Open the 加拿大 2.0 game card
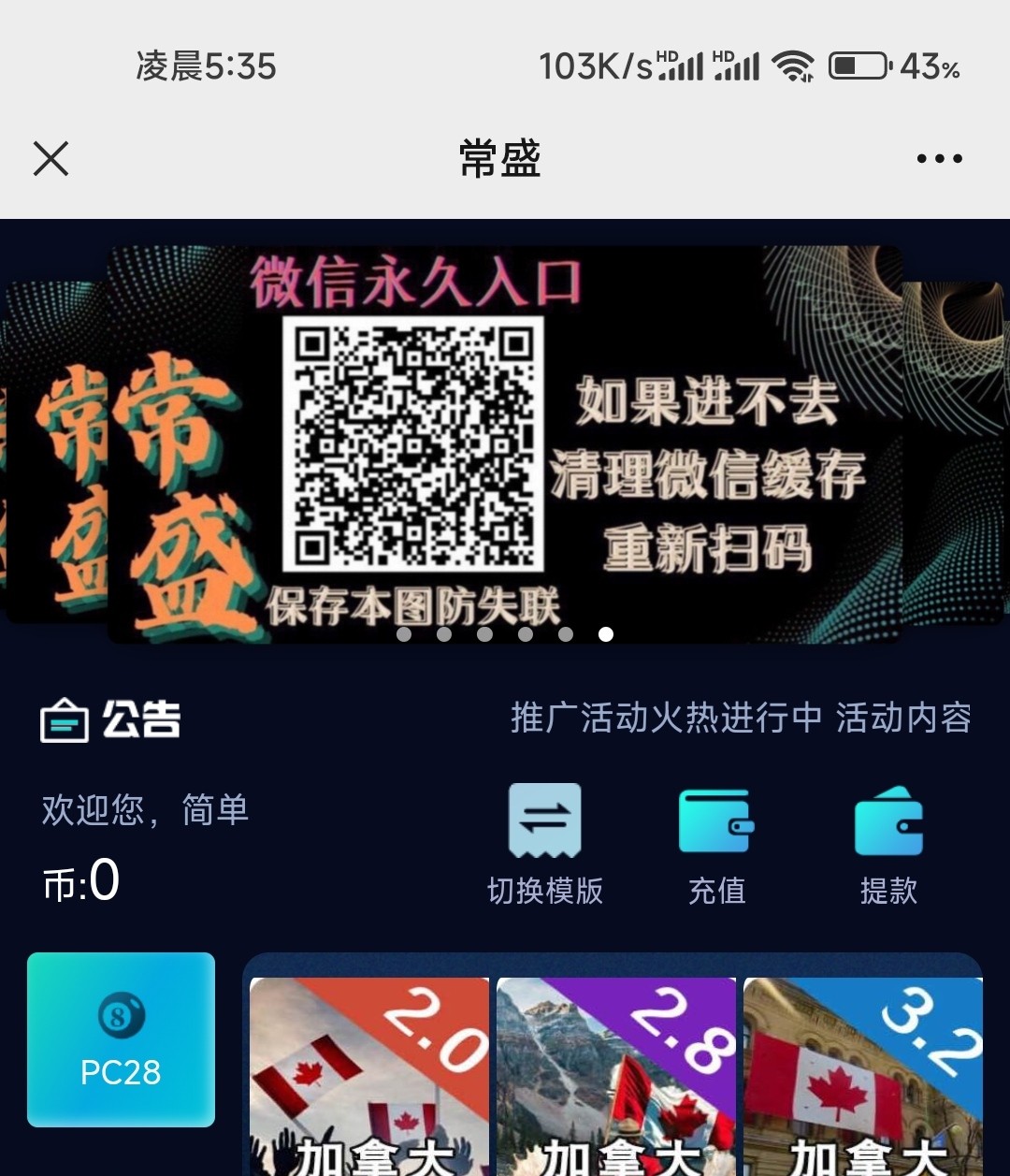This screenshot has height=1176, width=1010. coord(369,1076)
